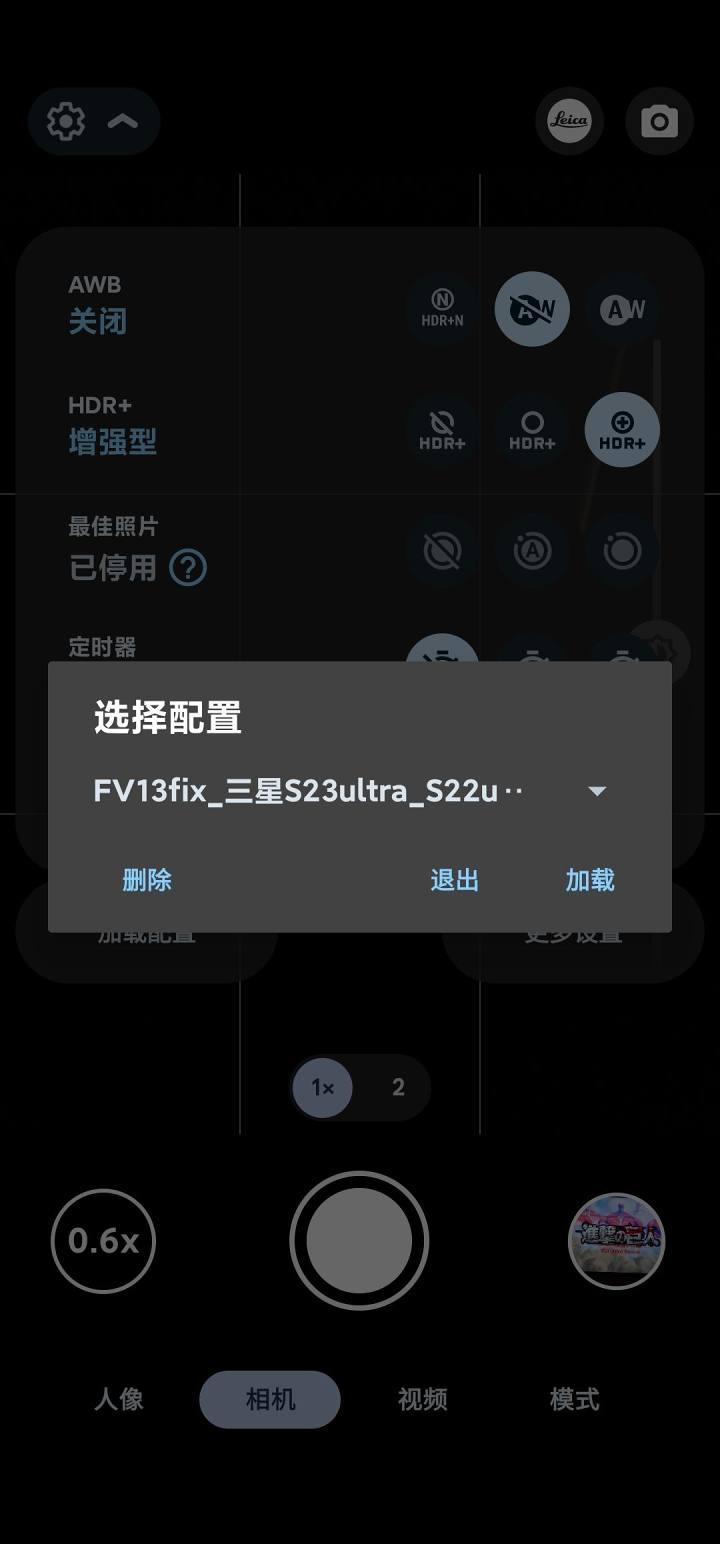
Task: Select 2x zoom level
Action: pyautogui.click(x=398, y=1088)
